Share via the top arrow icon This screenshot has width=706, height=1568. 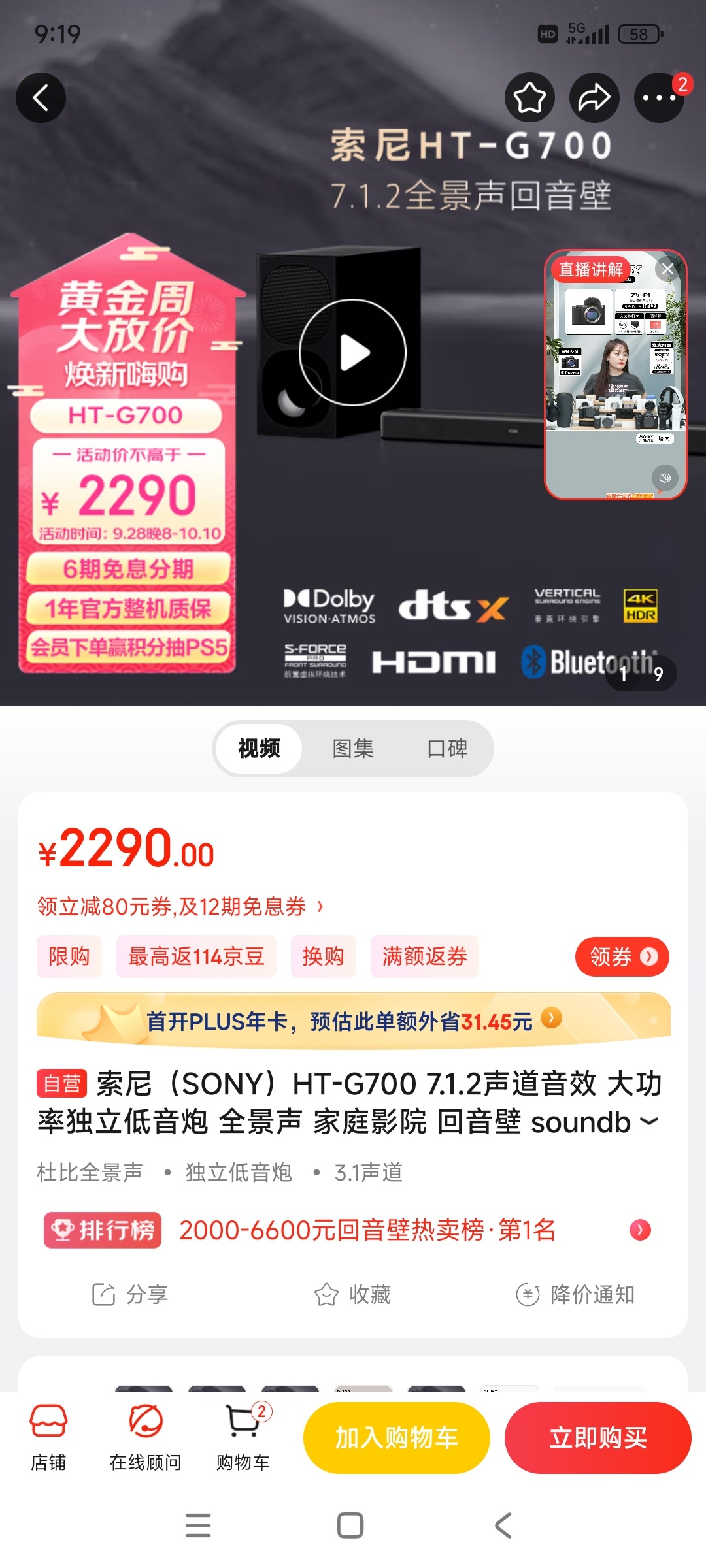tap(594, 98)
